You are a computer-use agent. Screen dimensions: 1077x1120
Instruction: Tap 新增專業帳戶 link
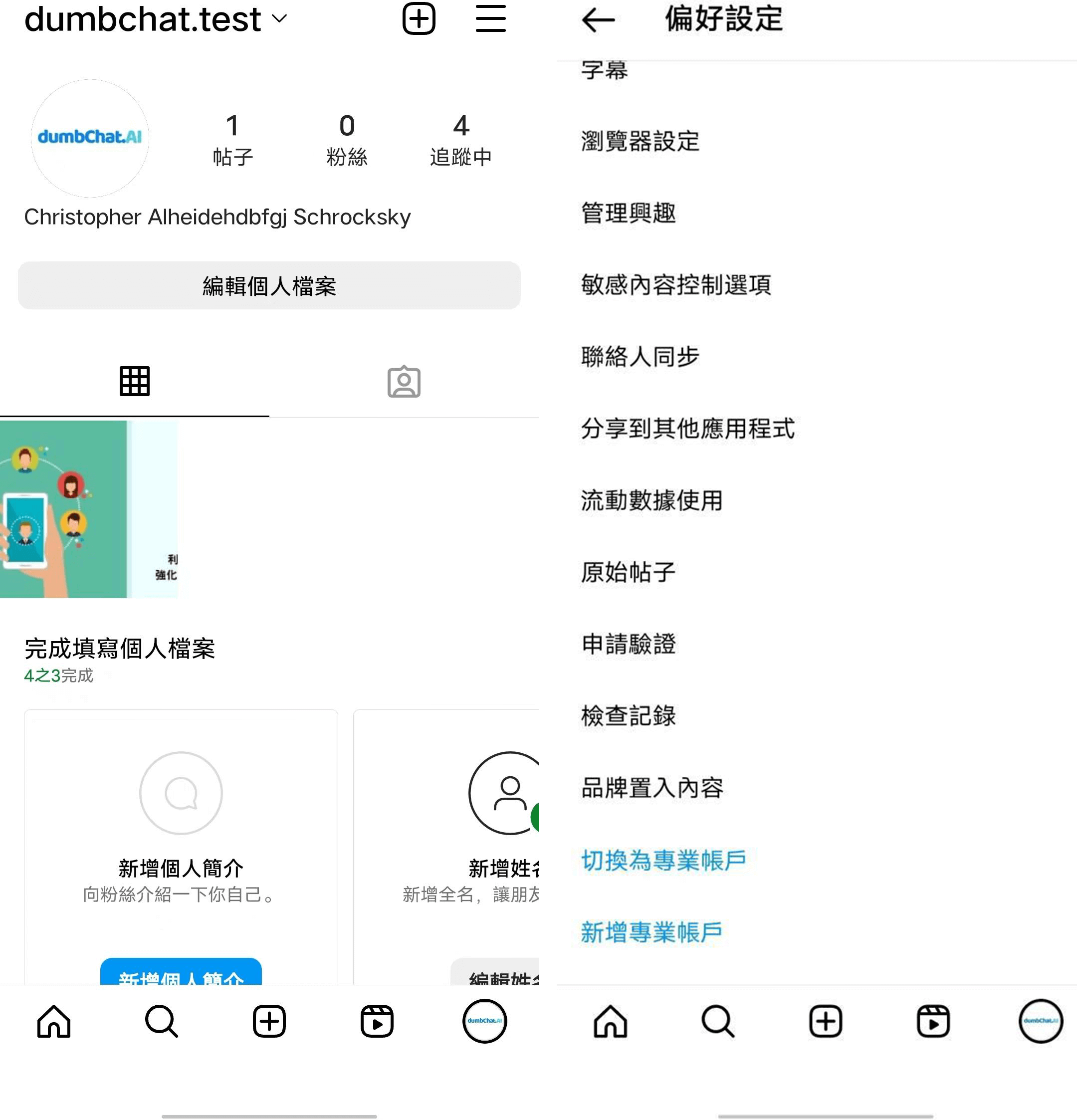click(x=651, y=931)
